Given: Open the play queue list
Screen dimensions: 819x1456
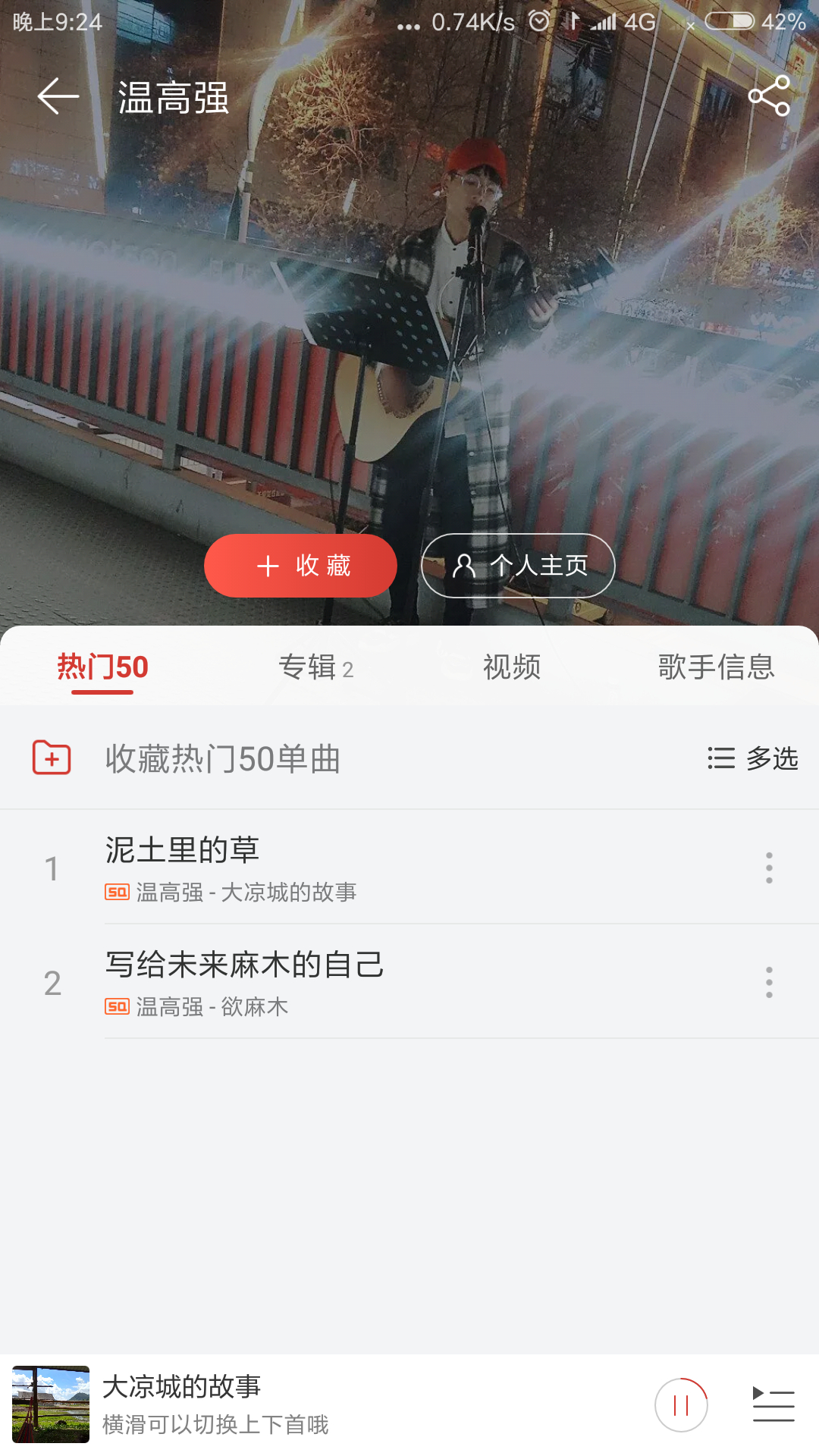Looking at the screenshot, I should (773, 1405).
